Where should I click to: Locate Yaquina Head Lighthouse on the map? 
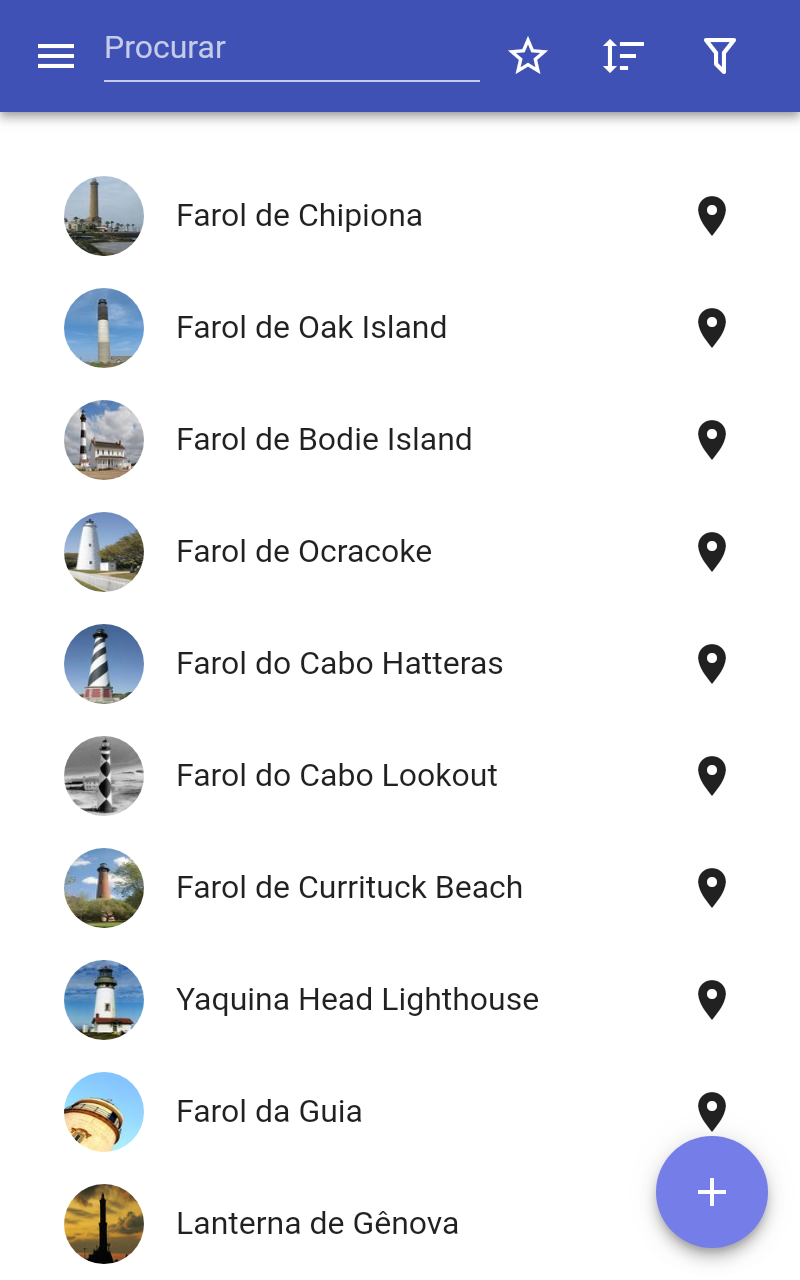(x=711, y=1000)
